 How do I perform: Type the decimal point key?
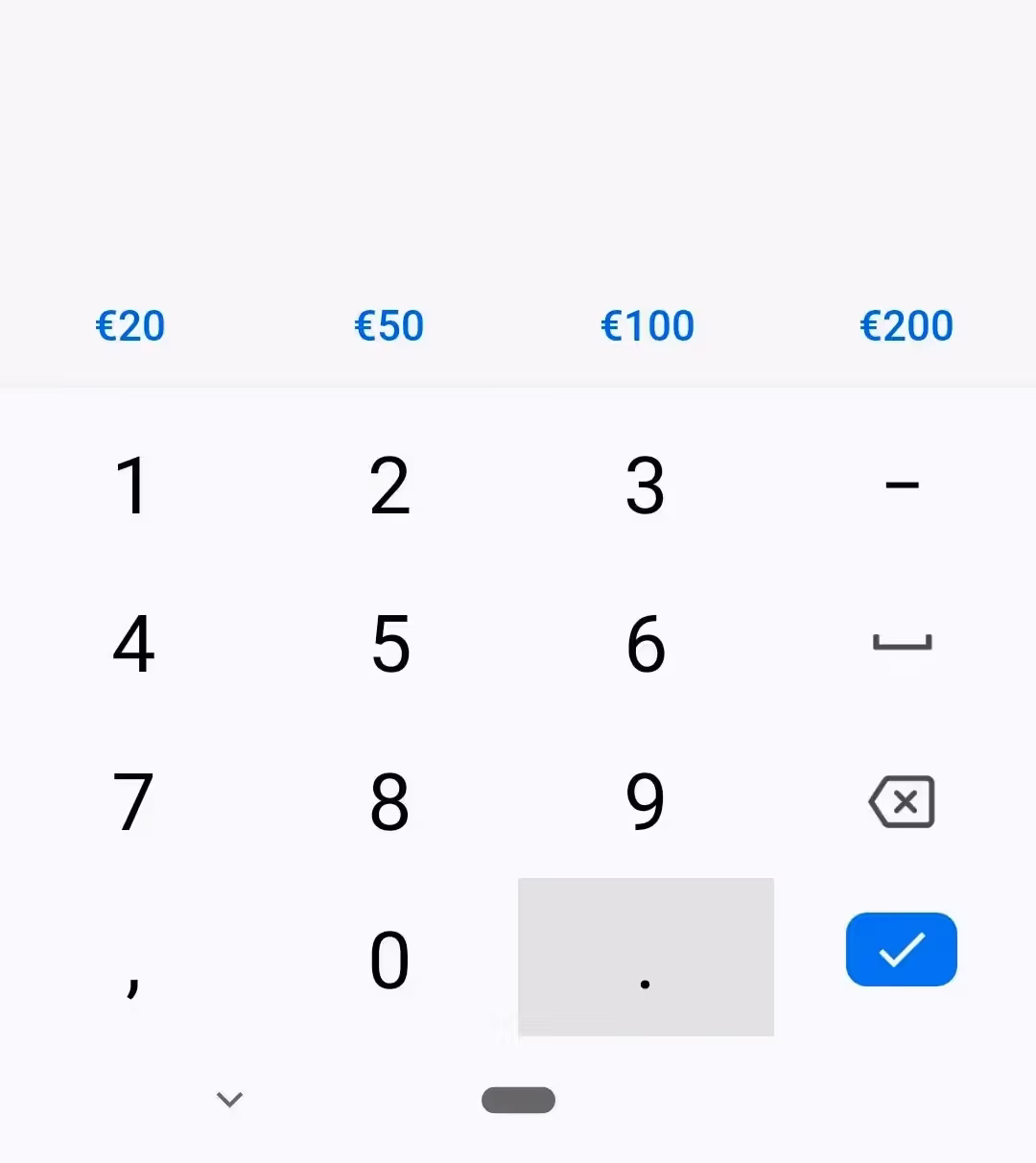(x=646, y=958)
